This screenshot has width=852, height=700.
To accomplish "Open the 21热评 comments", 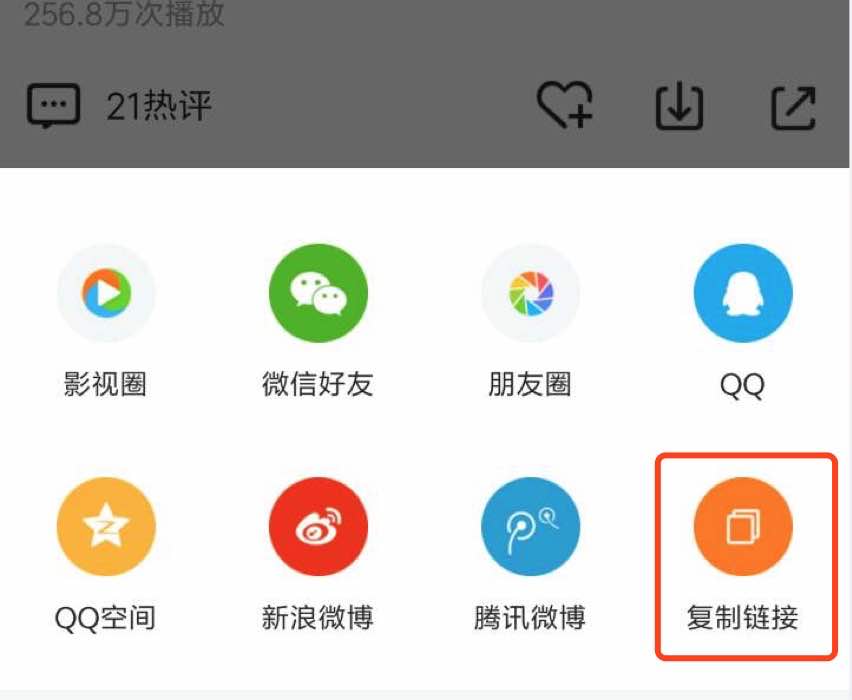I will pos(120,106).
